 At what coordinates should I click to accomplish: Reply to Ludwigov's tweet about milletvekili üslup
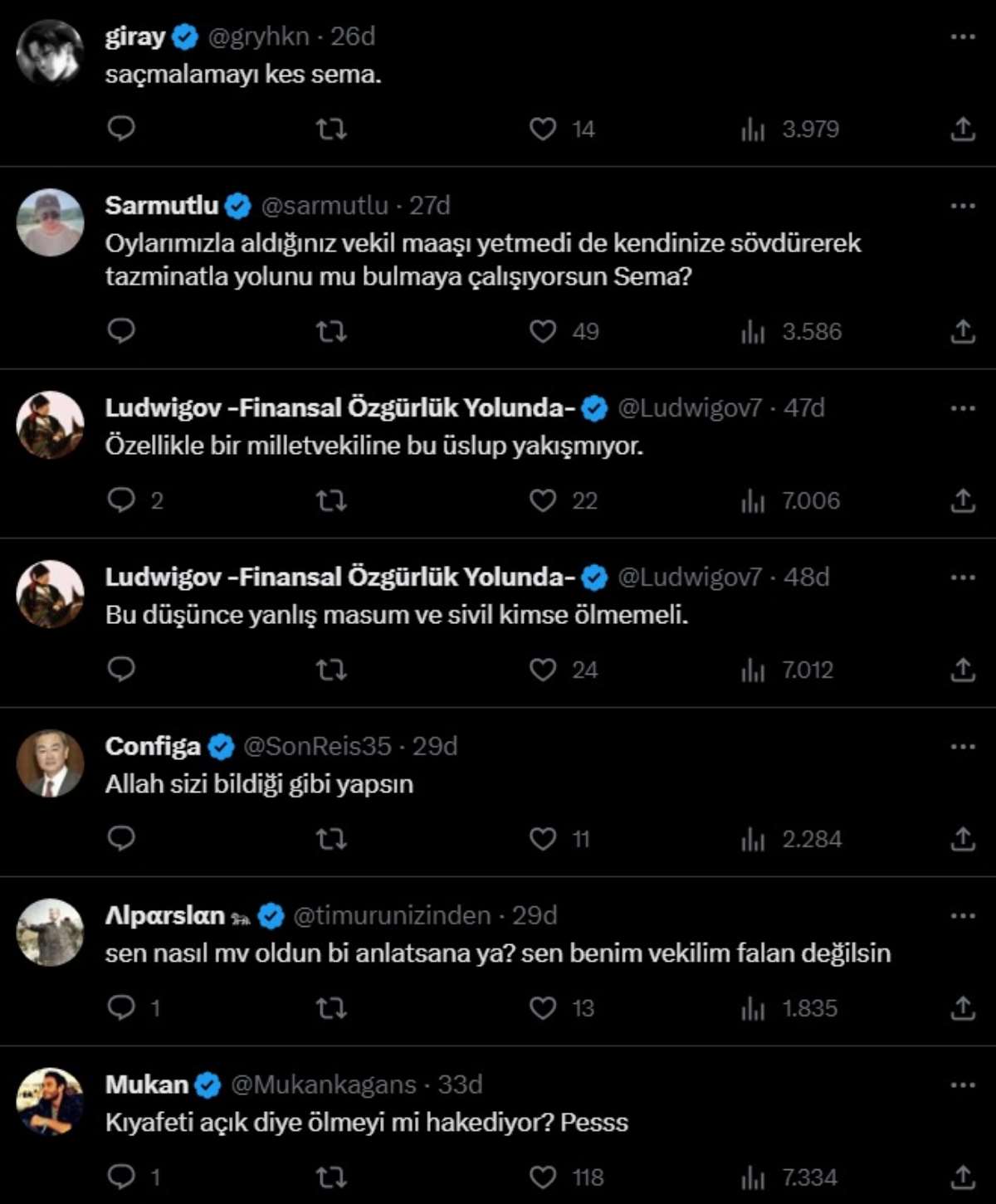coord(121,500)
